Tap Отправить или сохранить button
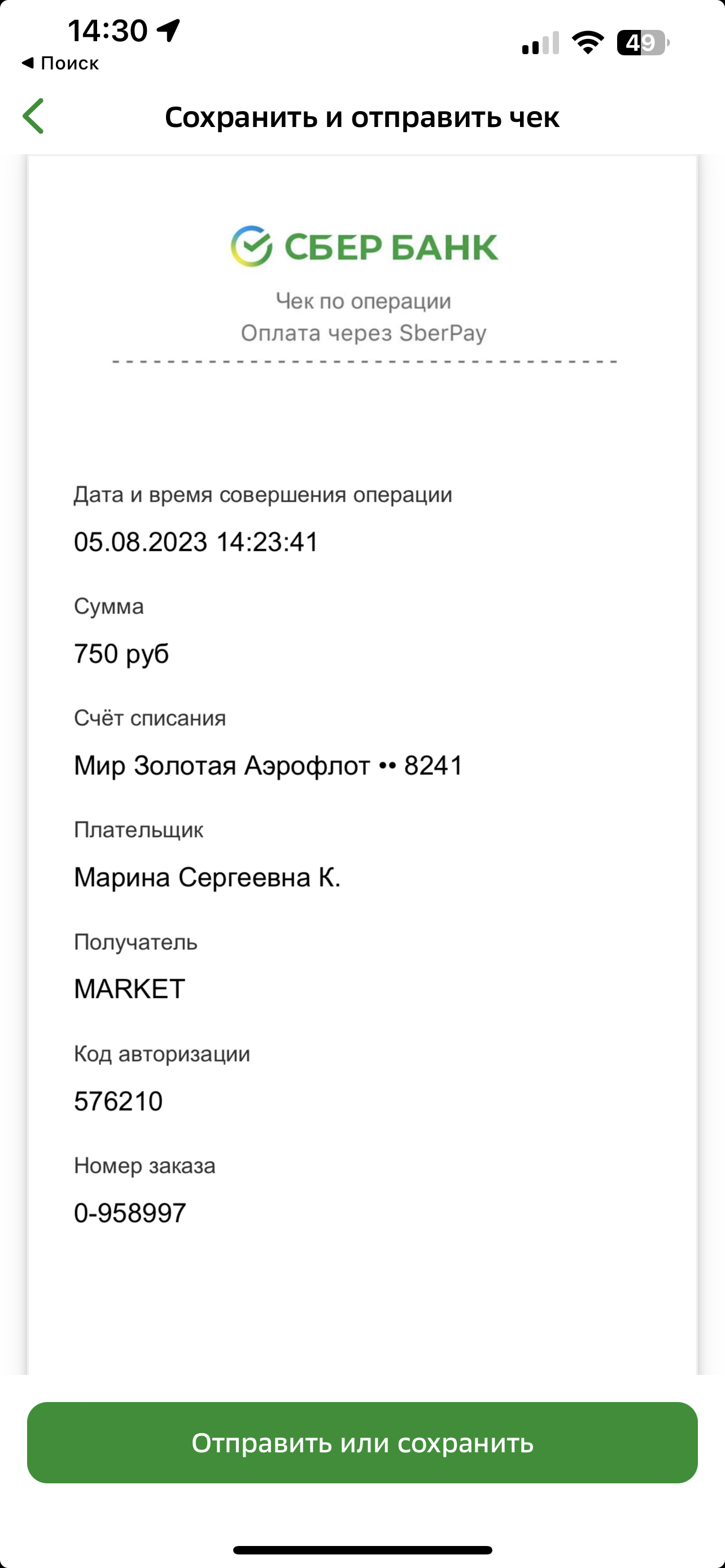 point(362,1442)
